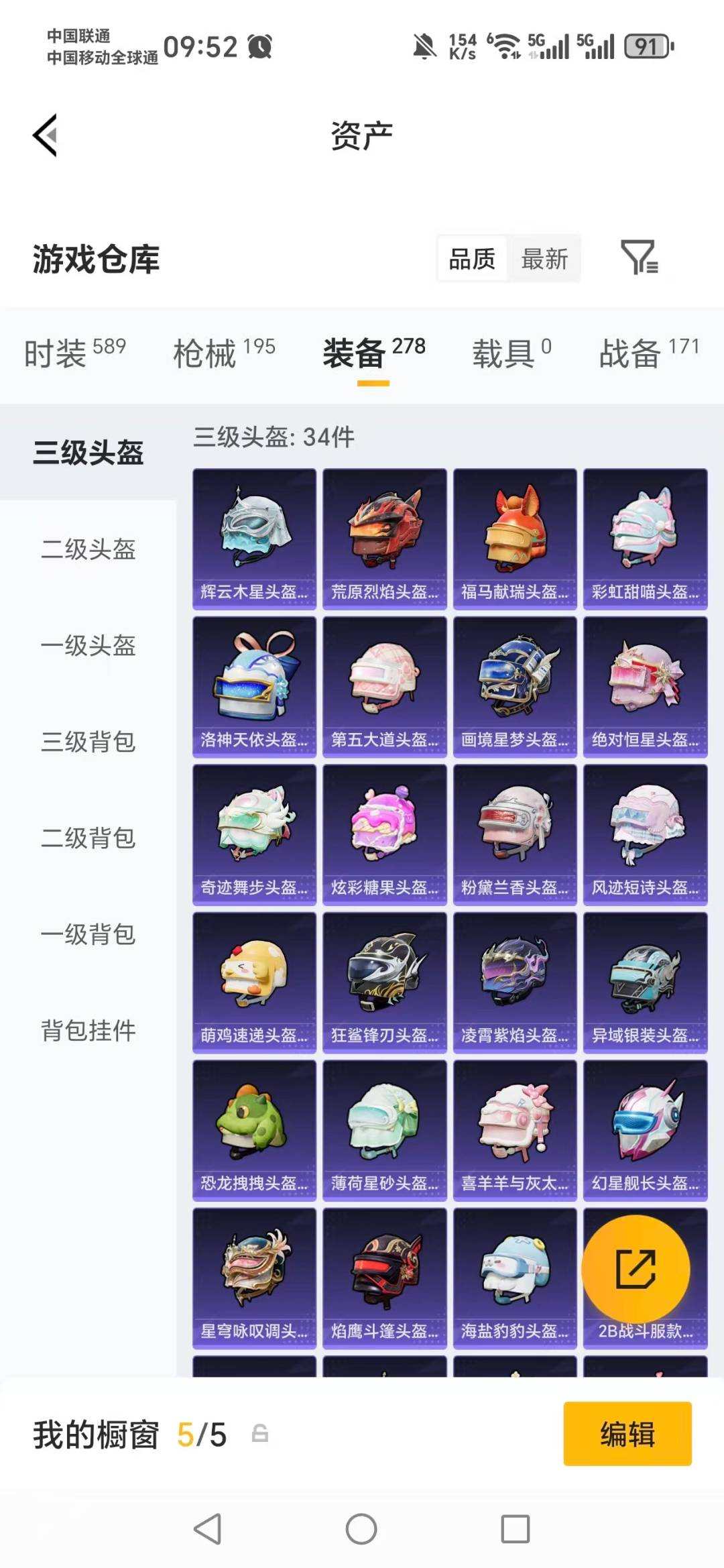724x1568 pixels.
Task: Select the 辉云木星头盔 thumbnail
Action: tap(253, 537)
